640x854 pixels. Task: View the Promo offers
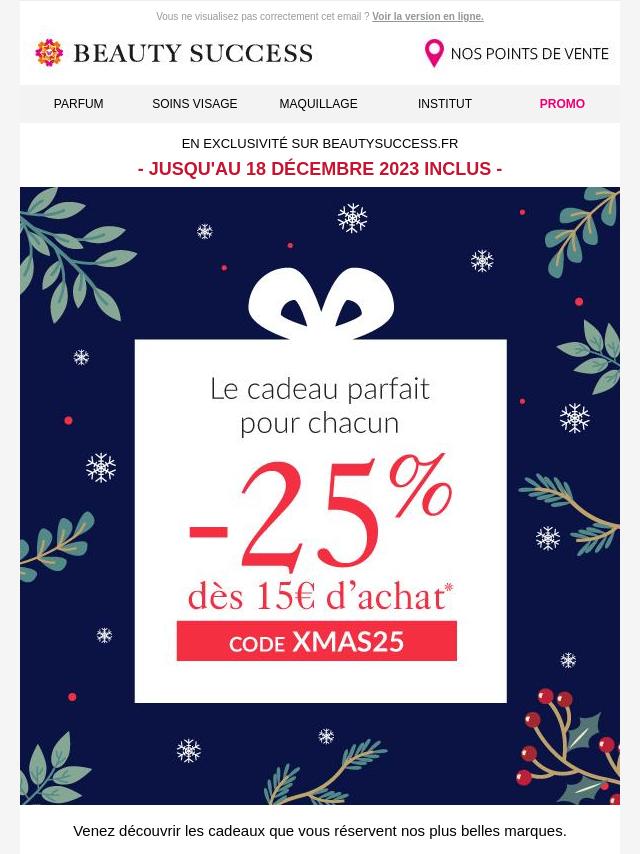[561, 104]
